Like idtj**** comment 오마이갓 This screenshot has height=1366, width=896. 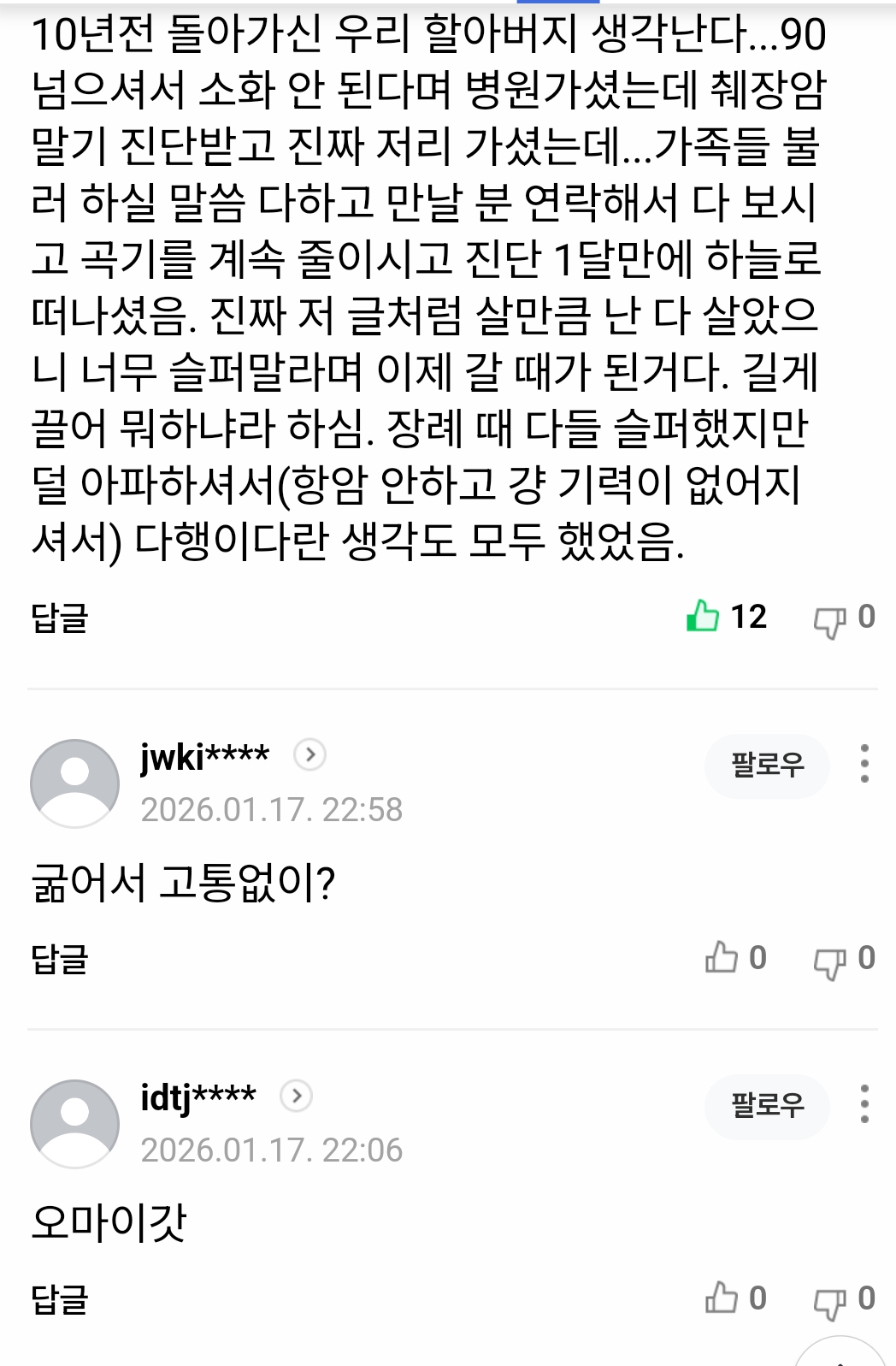click(722, 1298)
